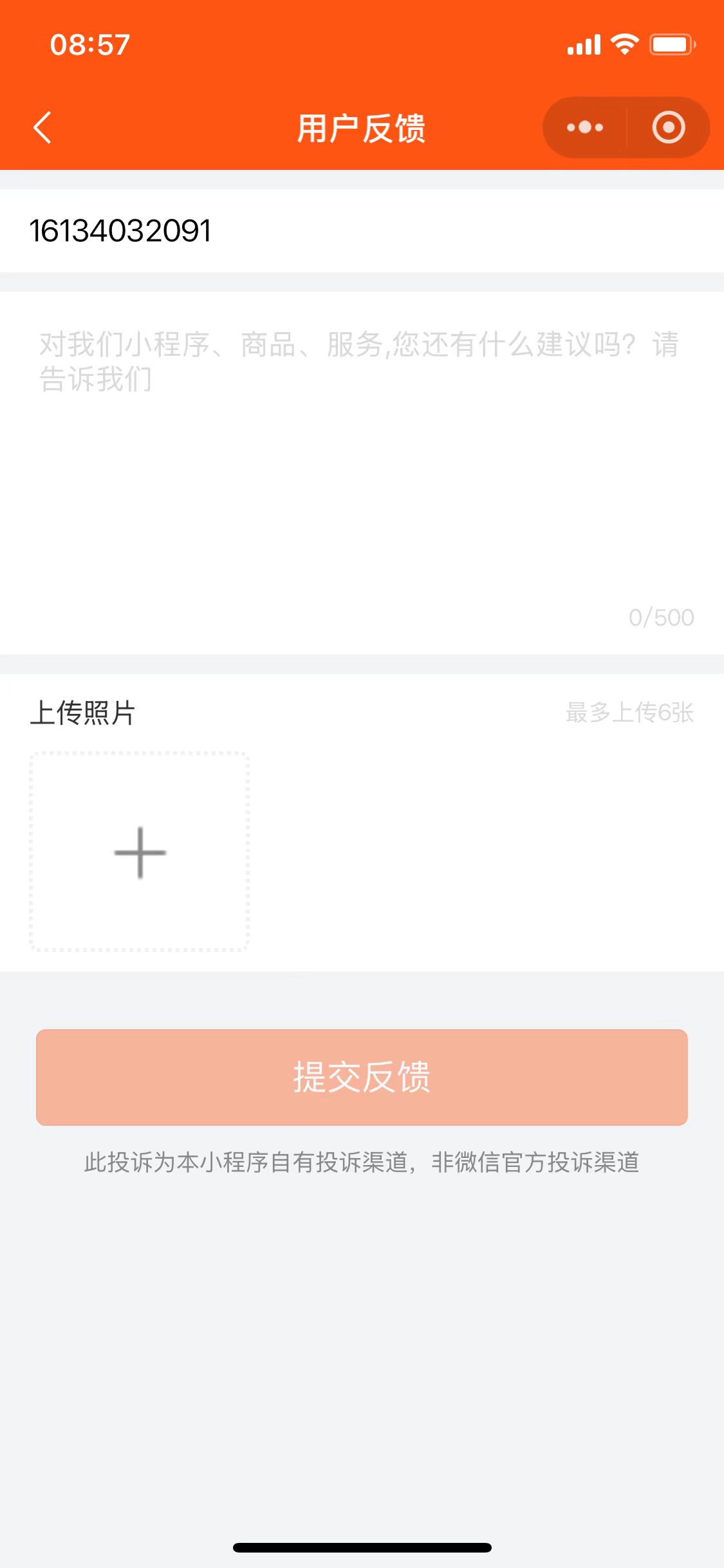Go back from the 用户反馈 page

coord(42,127)
